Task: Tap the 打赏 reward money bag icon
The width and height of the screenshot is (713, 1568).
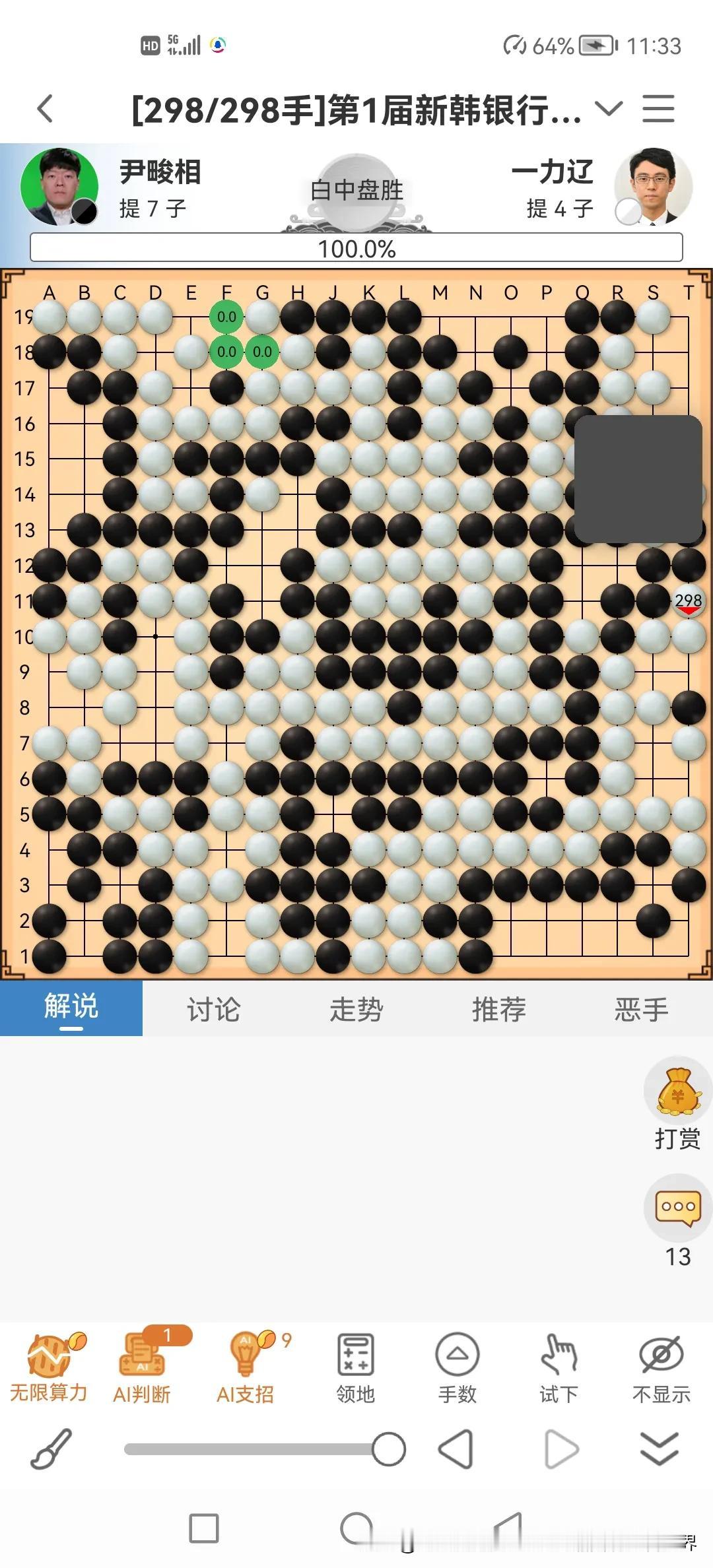Action: [675, 1090]
